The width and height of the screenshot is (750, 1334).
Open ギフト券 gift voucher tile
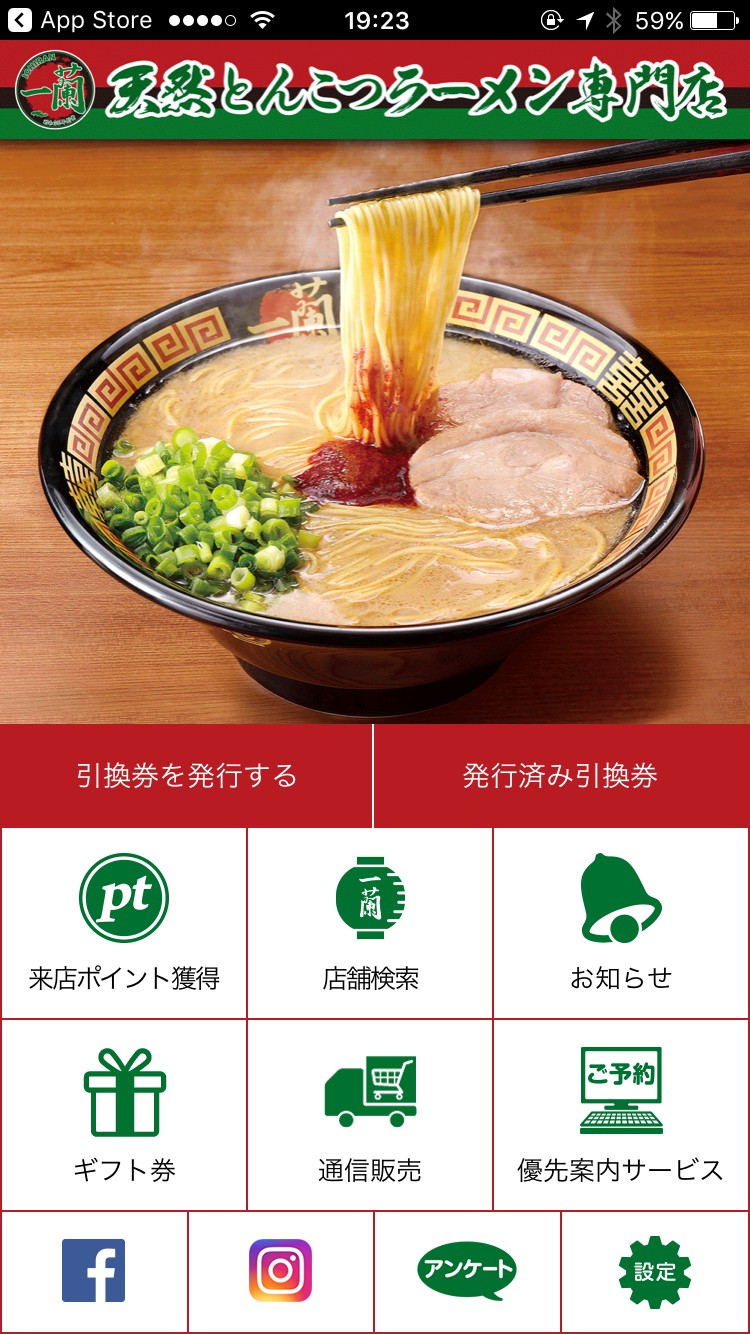pos(124,1115)
